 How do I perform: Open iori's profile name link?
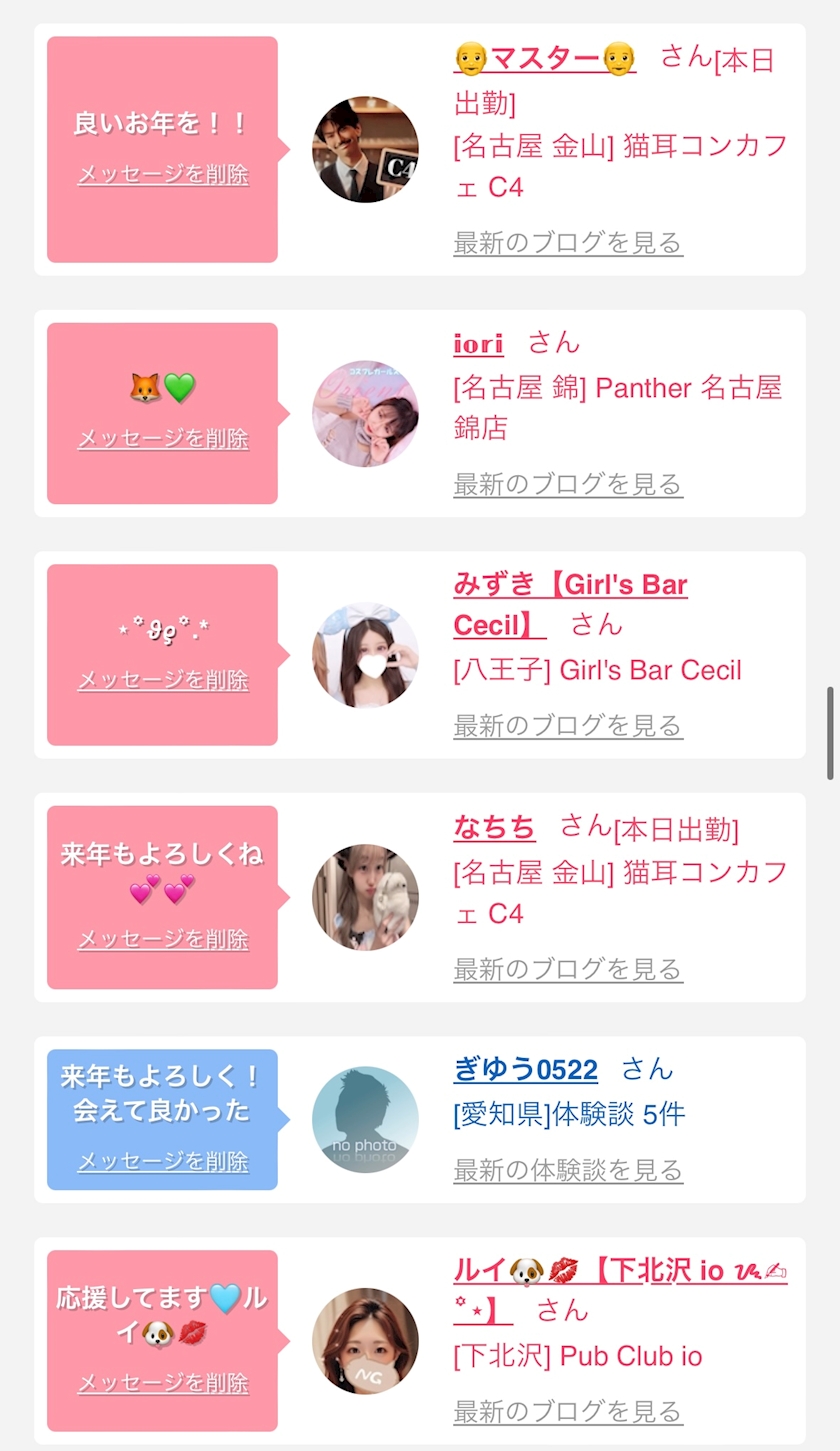(x=478, y=343)
